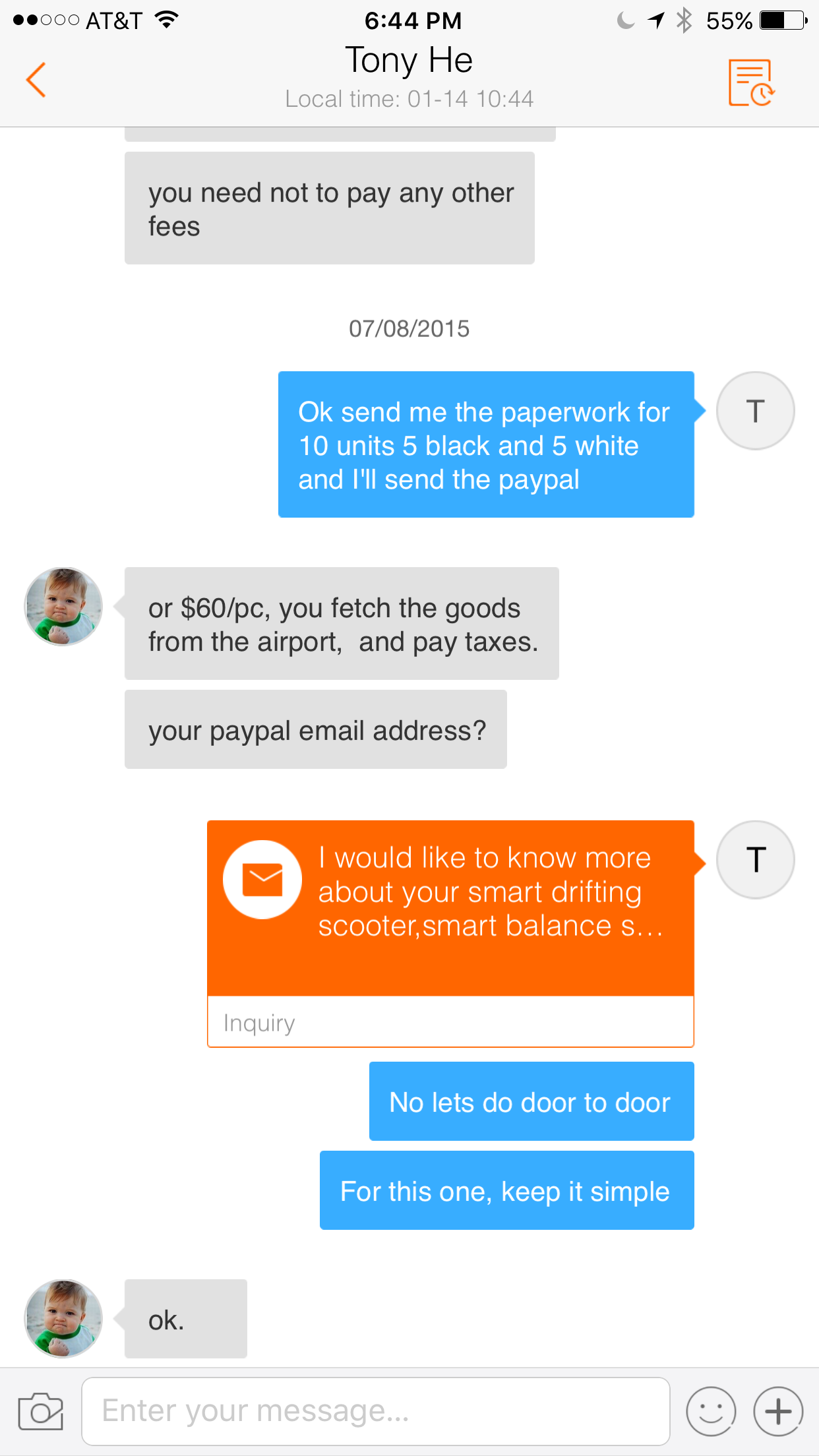Screen dimensions: 819x1456
Task: Tap the message input field
Action: [375, 1411]
